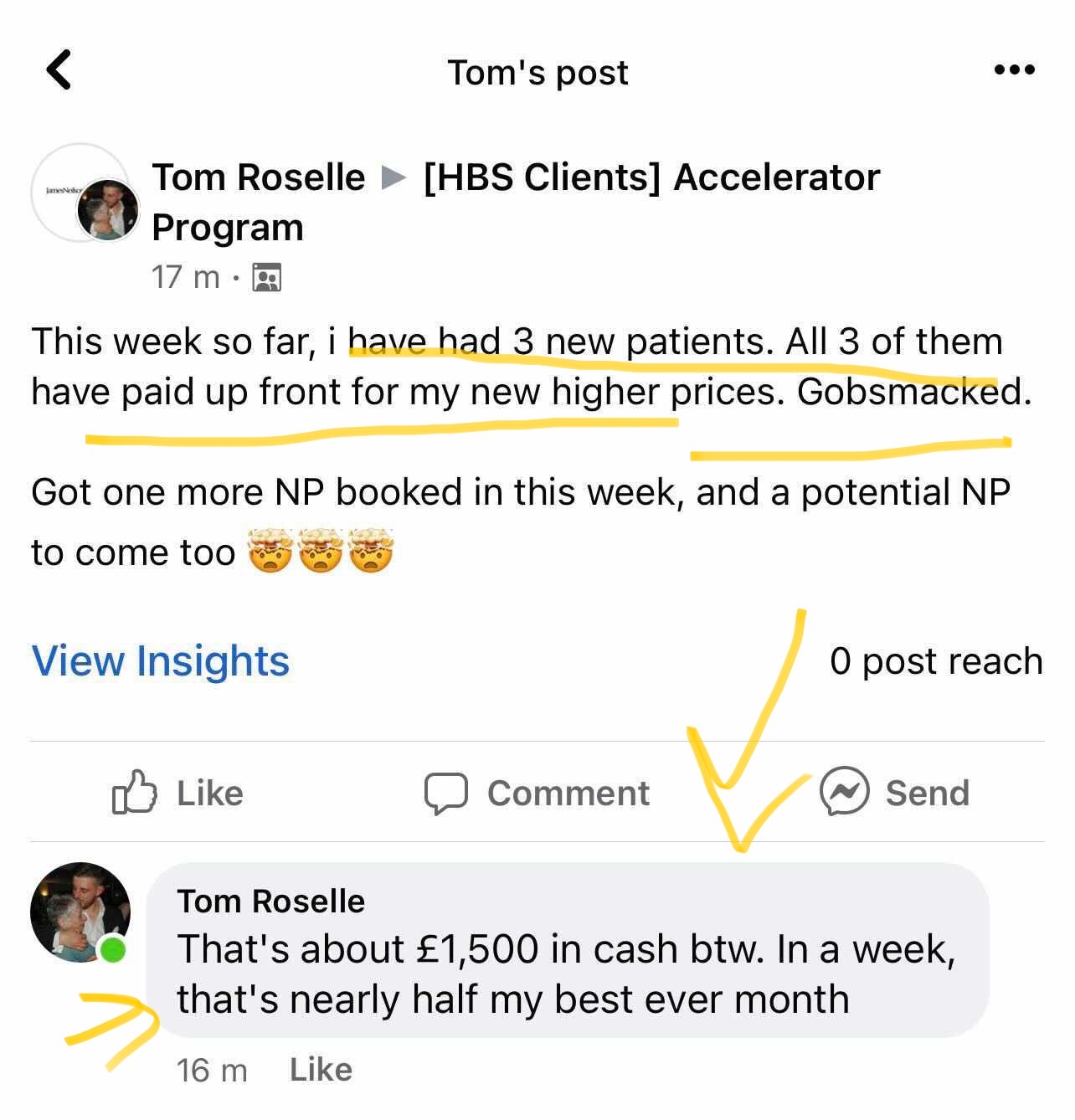
Task: Tap View Insights link
Action: point(161,660)
